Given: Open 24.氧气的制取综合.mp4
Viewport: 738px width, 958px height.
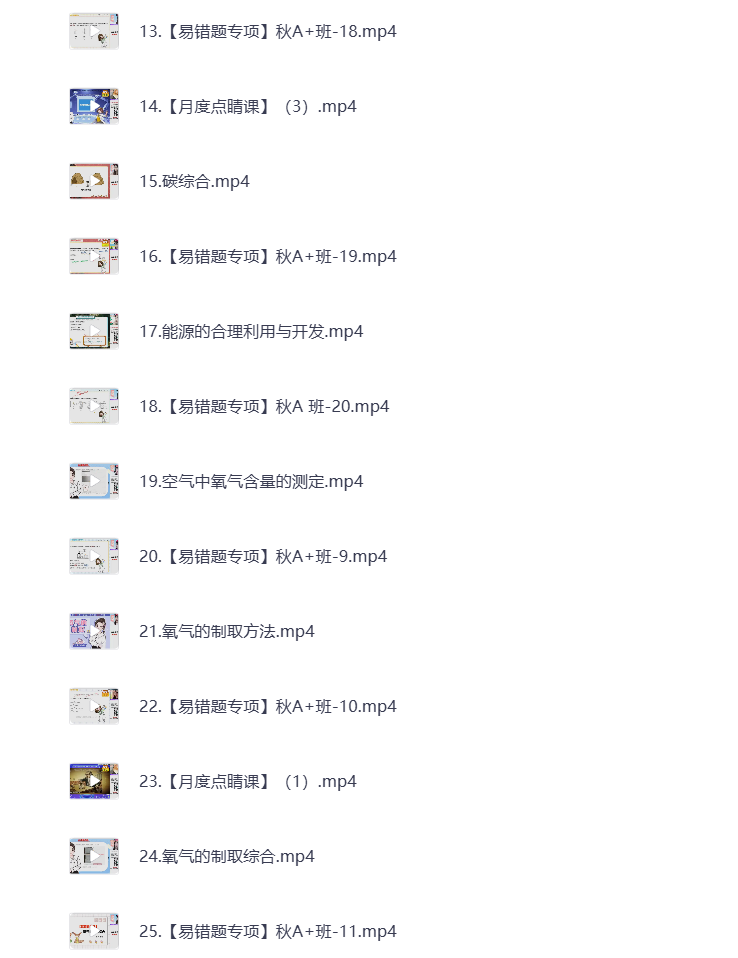Looking at the screenshot, I should tap(226, 856).
